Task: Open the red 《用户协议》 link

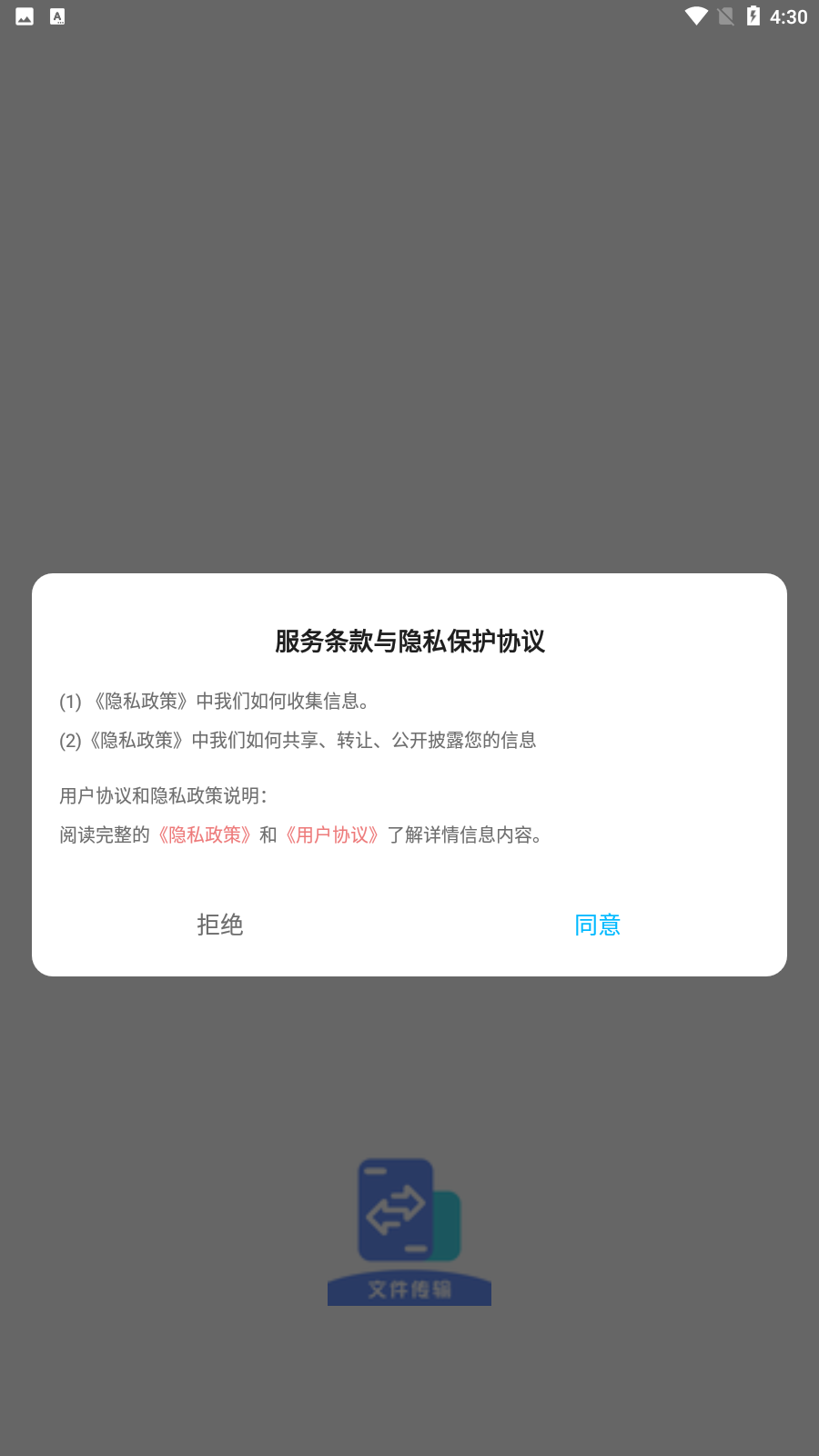Action: tap(332, 834)
